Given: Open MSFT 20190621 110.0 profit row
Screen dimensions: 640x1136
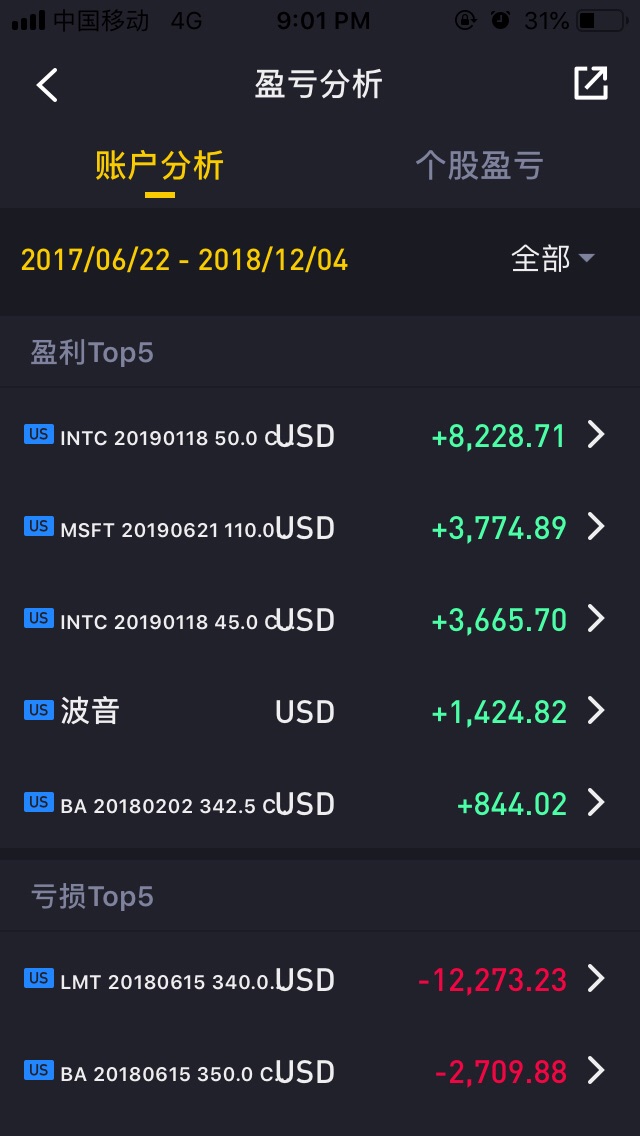Looking at the screenshot, I should [x=320, y=527].
